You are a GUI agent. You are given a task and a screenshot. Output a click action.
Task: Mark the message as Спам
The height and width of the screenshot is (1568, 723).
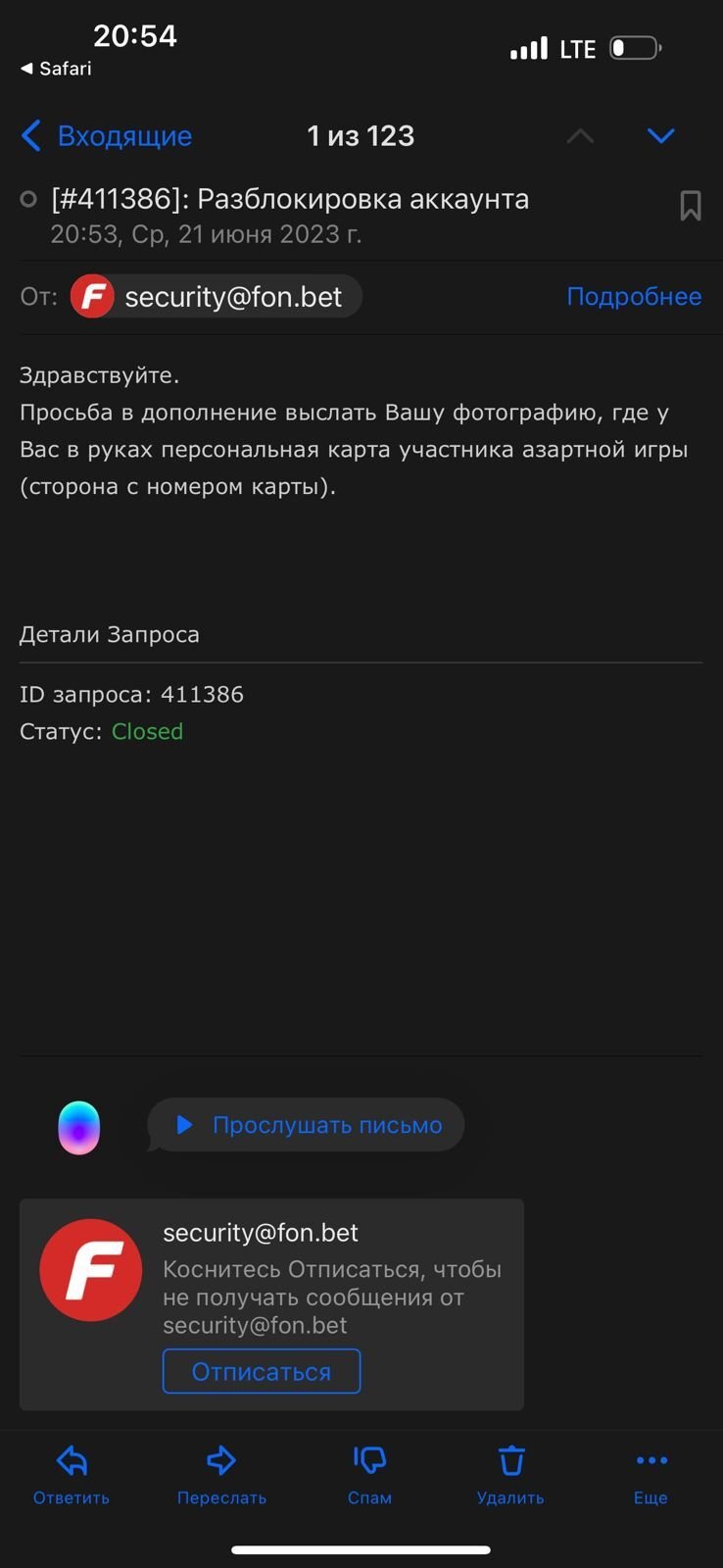369,1474
